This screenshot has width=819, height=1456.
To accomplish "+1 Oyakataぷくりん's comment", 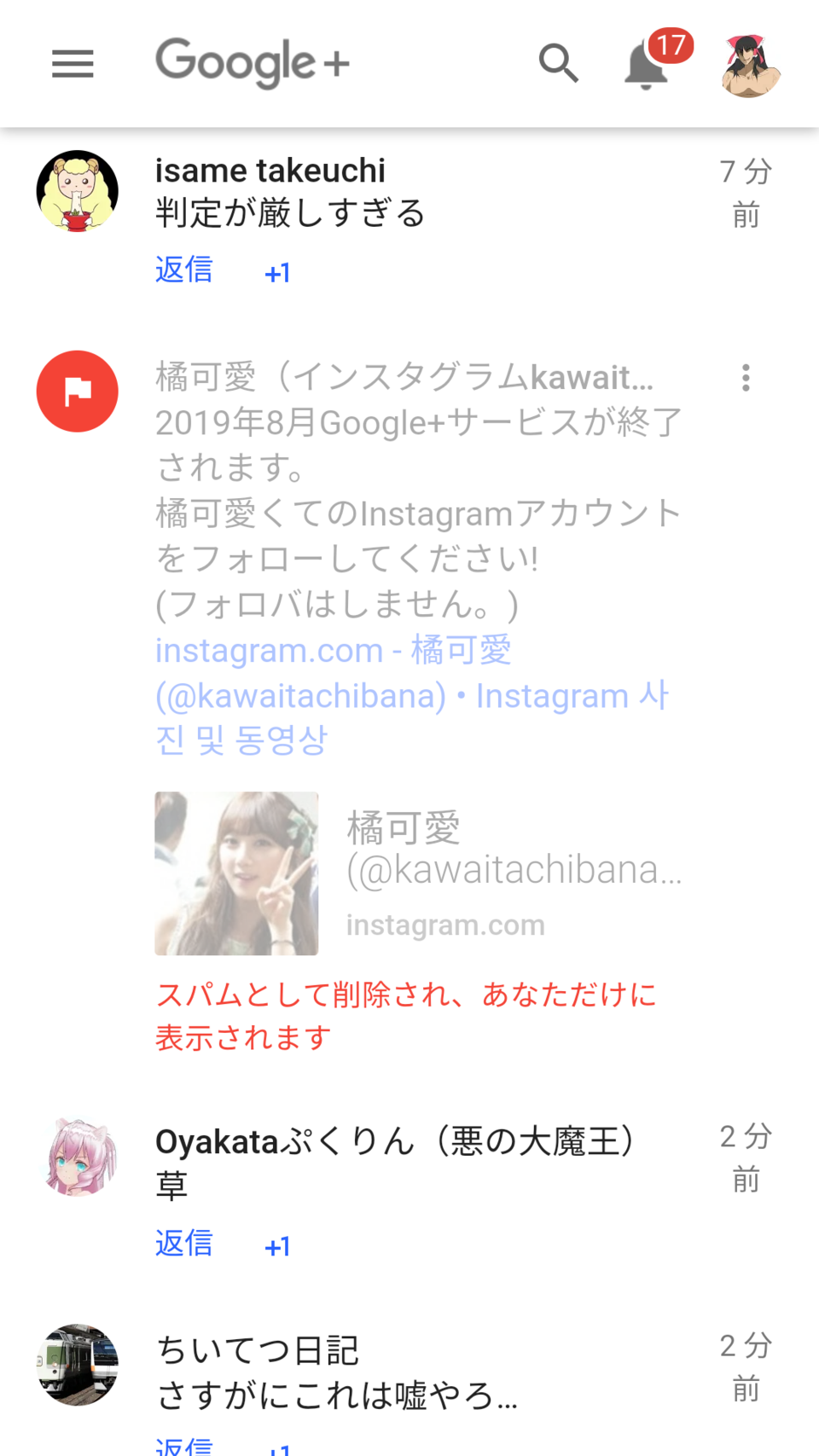I will pyautogui.click(x=277, y=1247).
